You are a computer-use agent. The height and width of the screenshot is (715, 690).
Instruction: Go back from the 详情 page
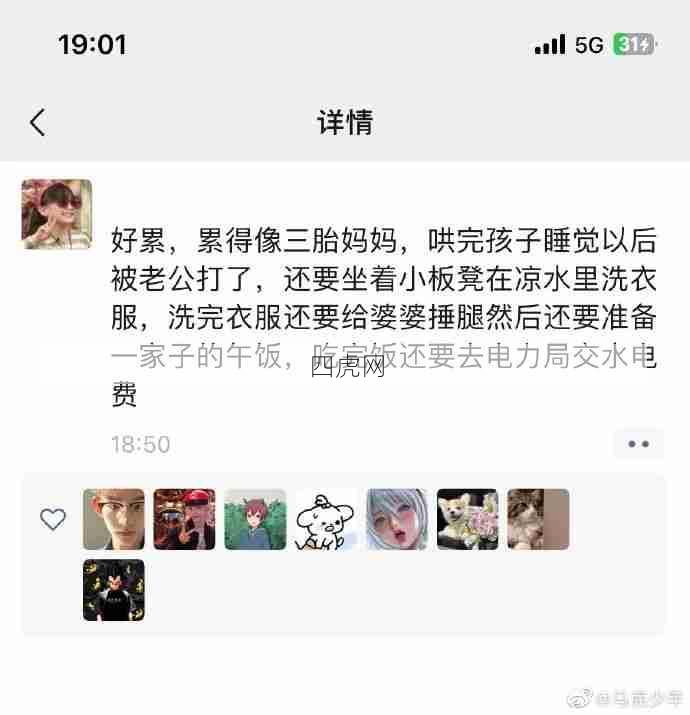pos(38,123)
